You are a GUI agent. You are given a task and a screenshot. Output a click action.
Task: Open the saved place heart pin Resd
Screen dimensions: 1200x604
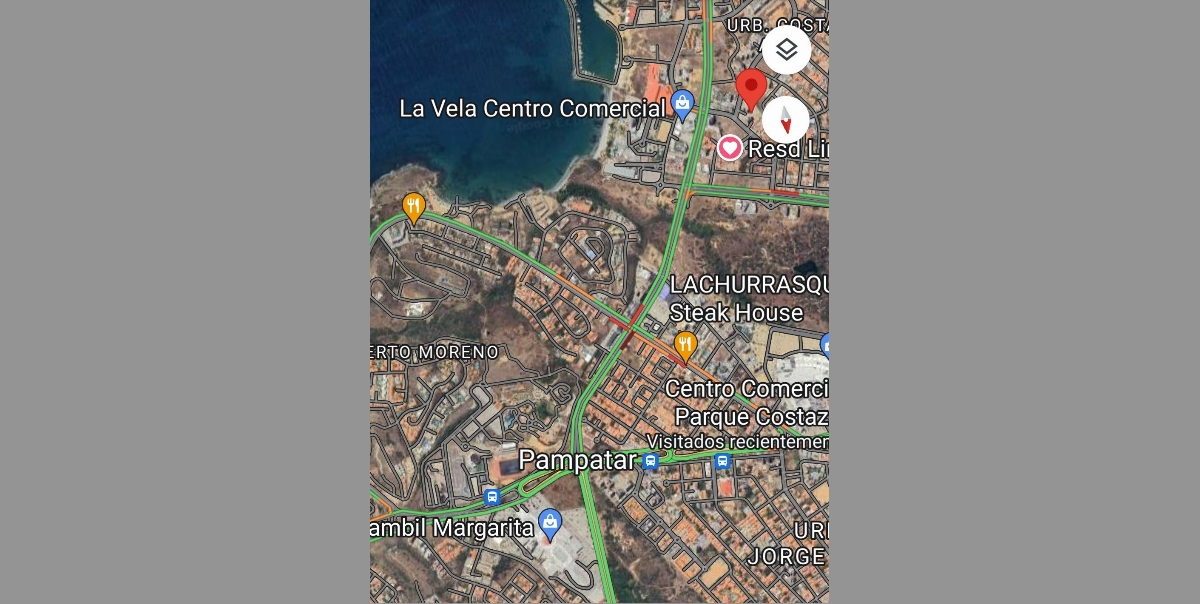730,149
